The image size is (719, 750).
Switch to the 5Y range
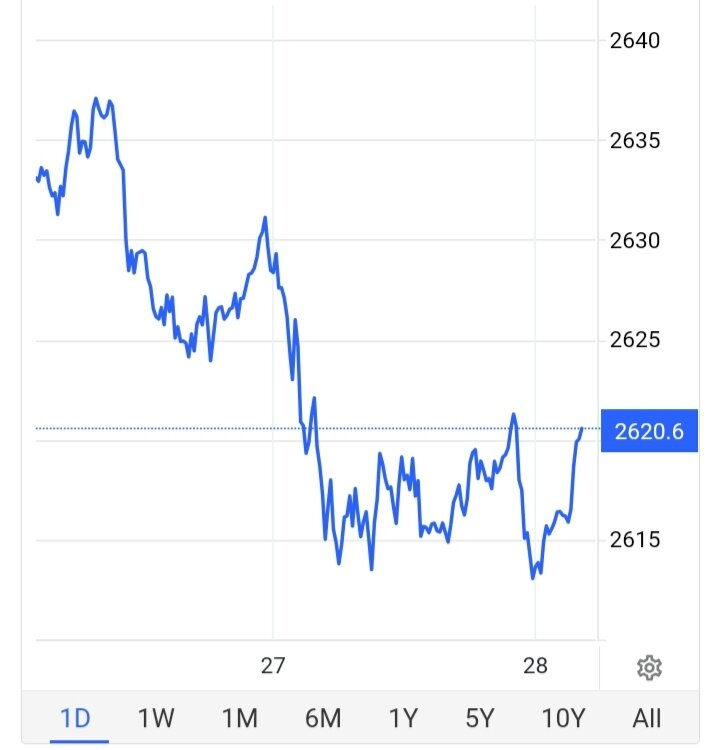point(480,717)
